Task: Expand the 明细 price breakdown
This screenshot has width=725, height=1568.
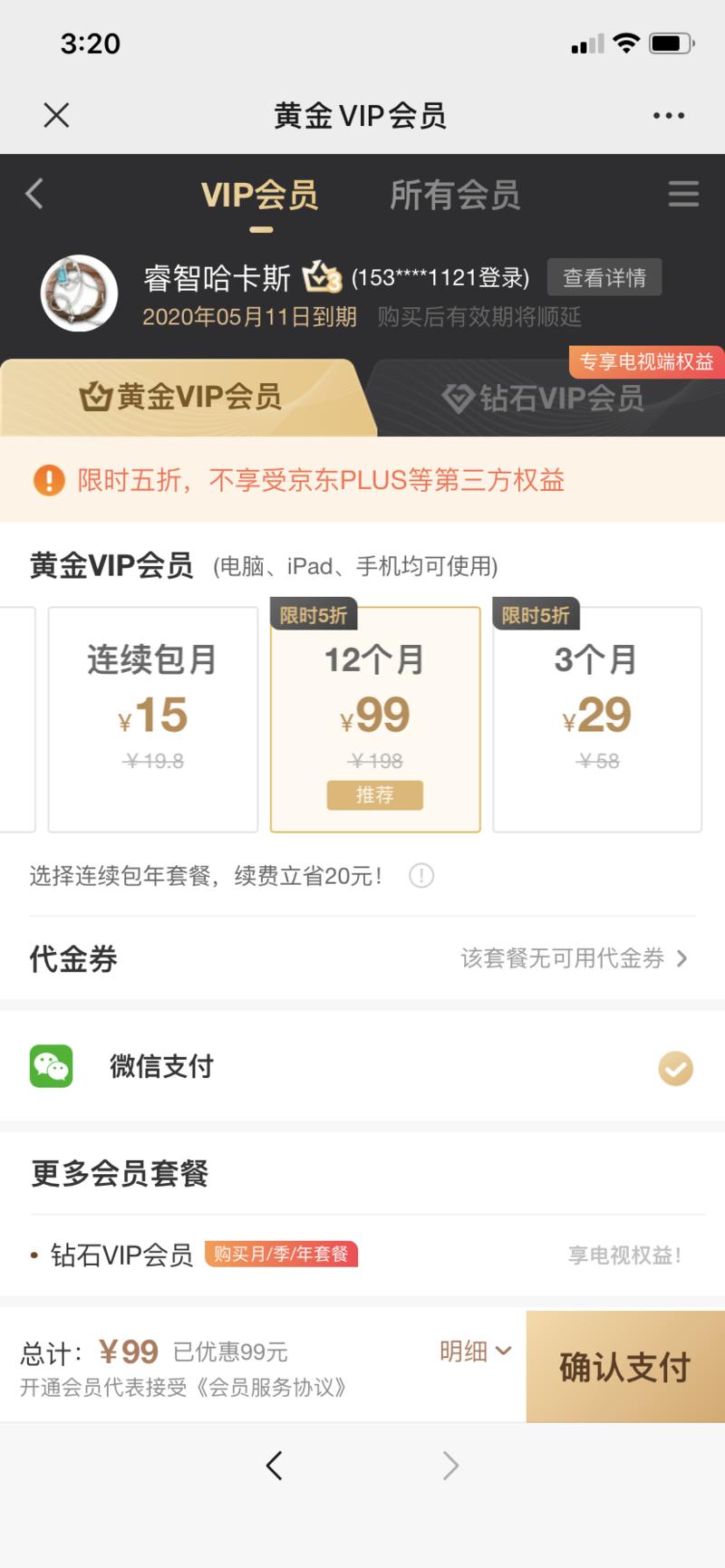Action: 473,1351
